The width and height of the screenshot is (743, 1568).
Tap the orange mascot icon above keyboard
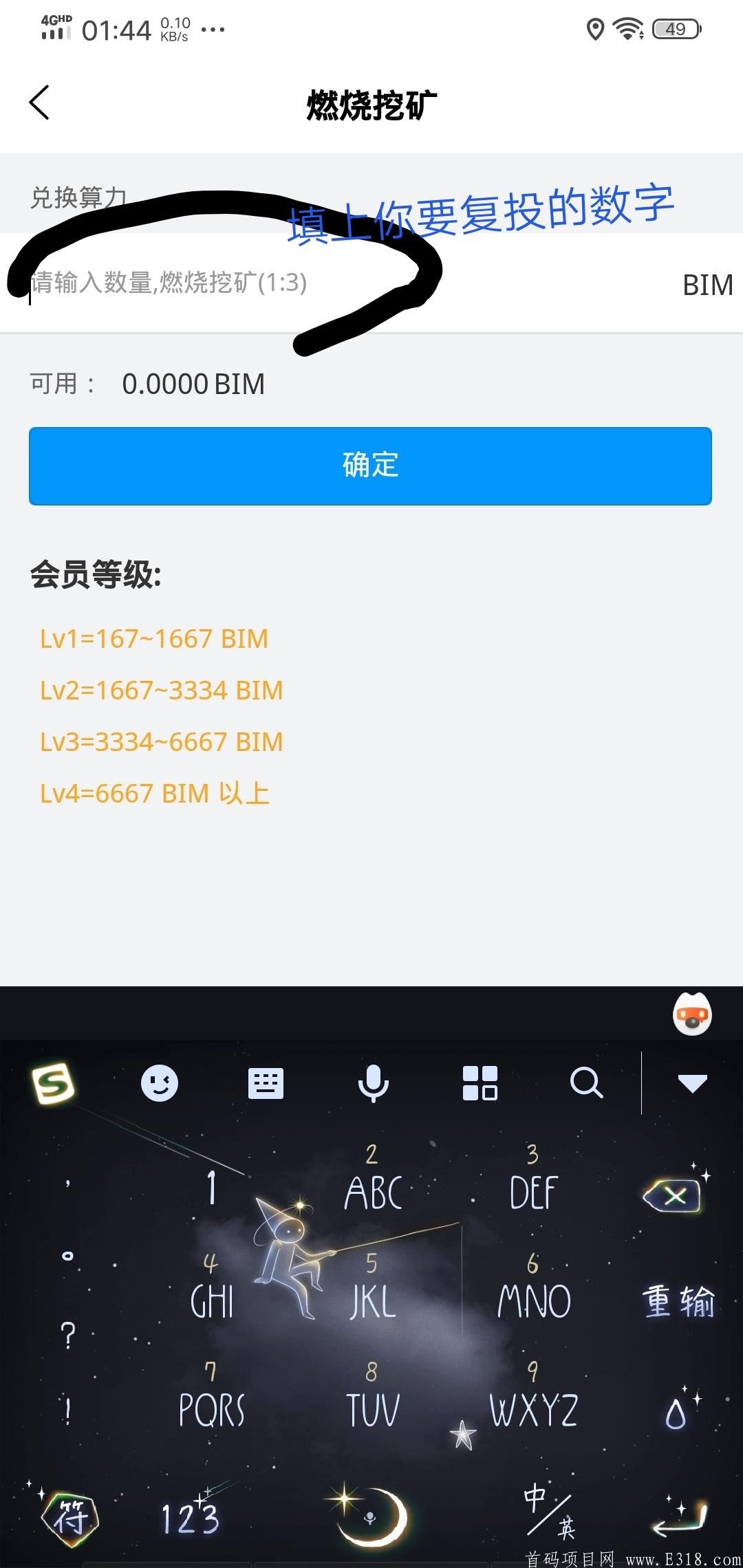[693, 1013]
